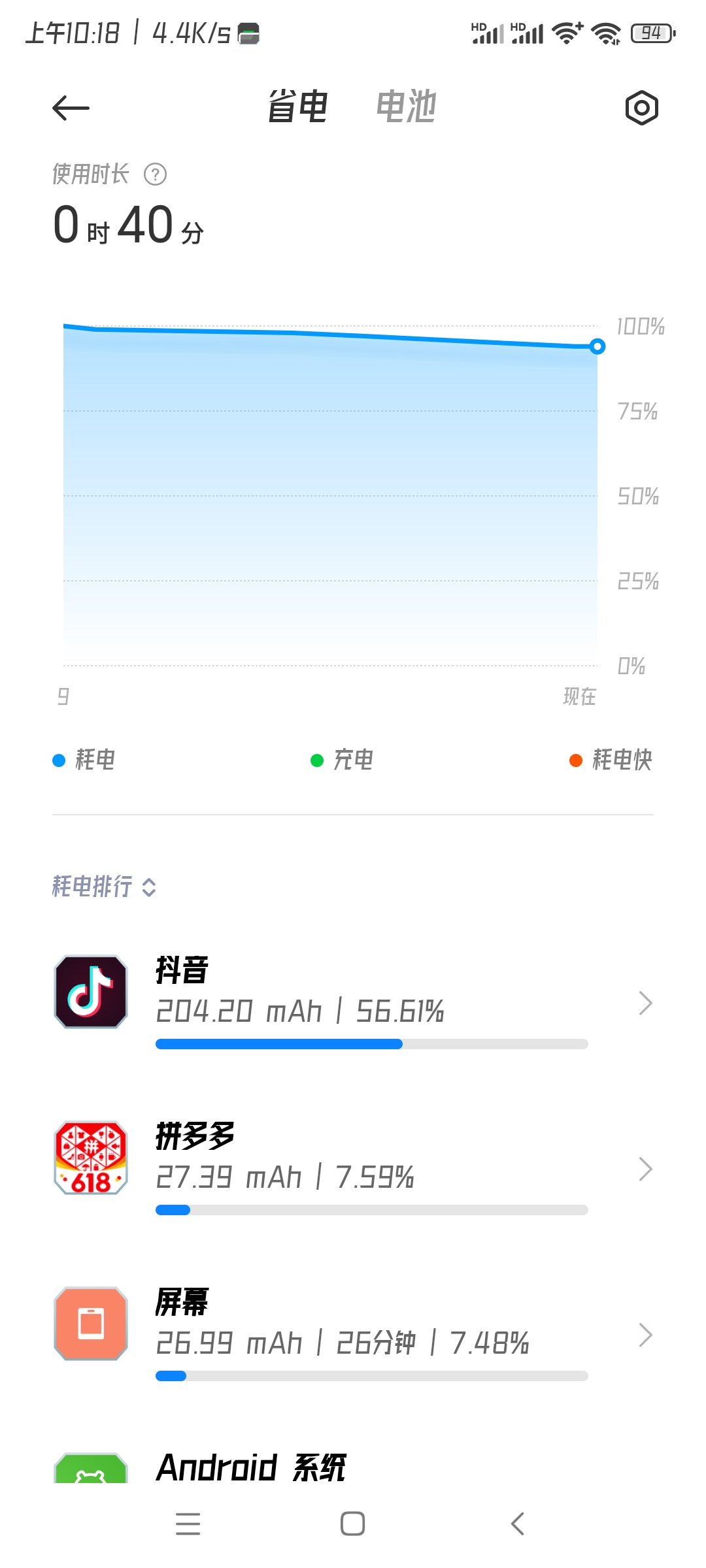Change the 耗电排行 sort order
Screen dimensions: 706x1568
(x=104, y=887)
